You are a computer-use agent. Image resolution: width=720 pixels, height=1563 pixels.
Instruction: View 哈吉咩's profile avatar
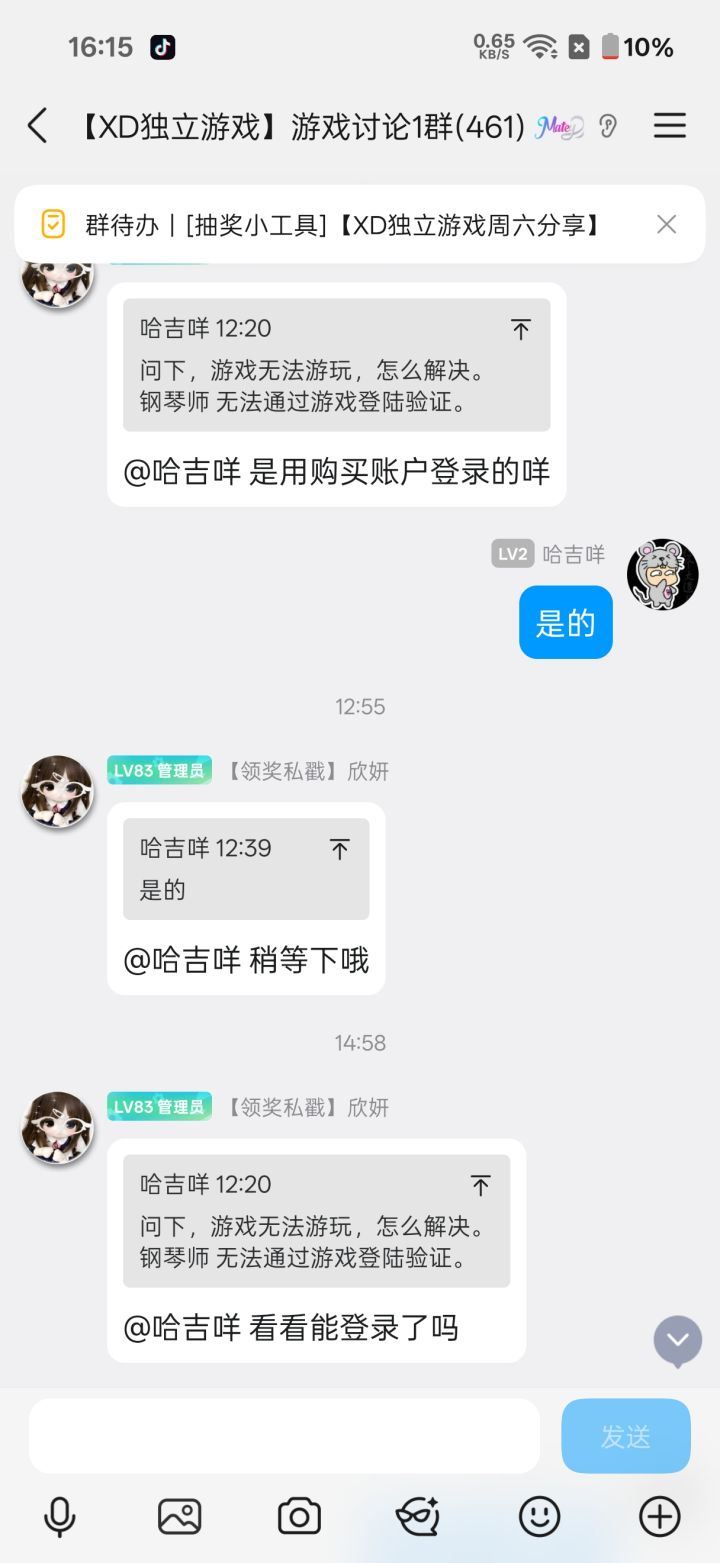[x=662, y=574]
